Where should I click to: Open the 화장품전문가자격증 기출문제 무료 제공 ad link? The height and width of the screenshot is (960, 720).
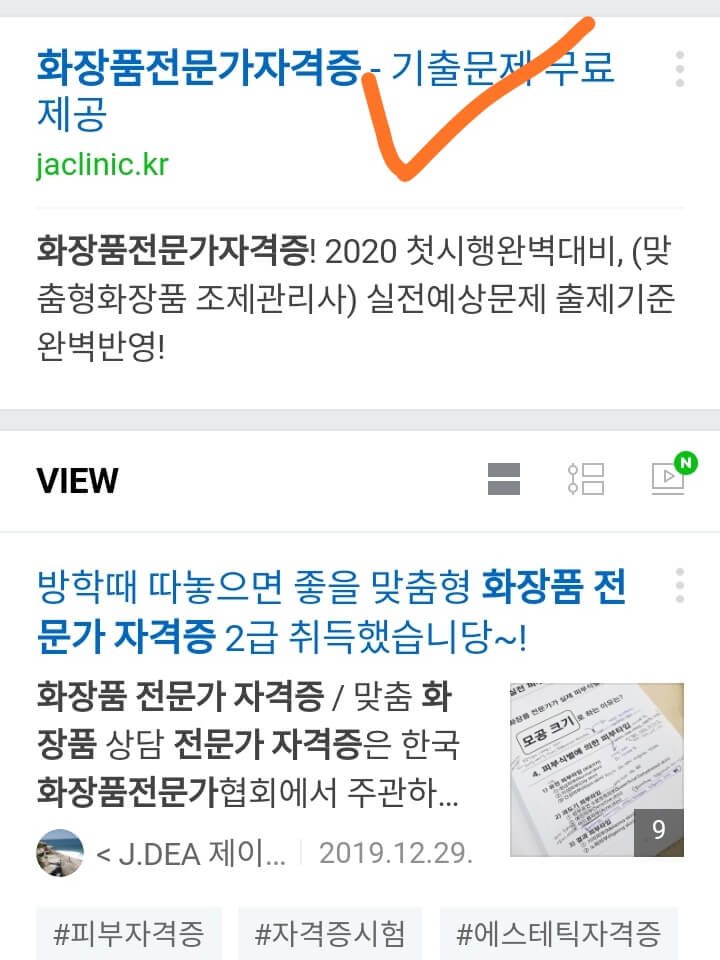click(x=200, y=70)
